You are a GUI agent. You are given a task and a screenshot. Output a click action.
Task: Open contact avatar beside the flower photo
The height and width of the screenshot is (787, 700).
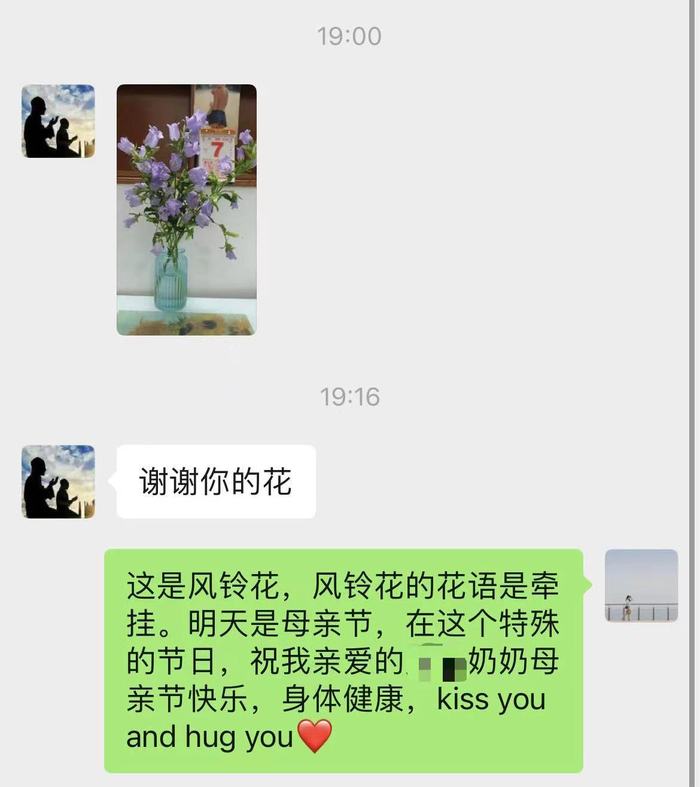point(58,121)
